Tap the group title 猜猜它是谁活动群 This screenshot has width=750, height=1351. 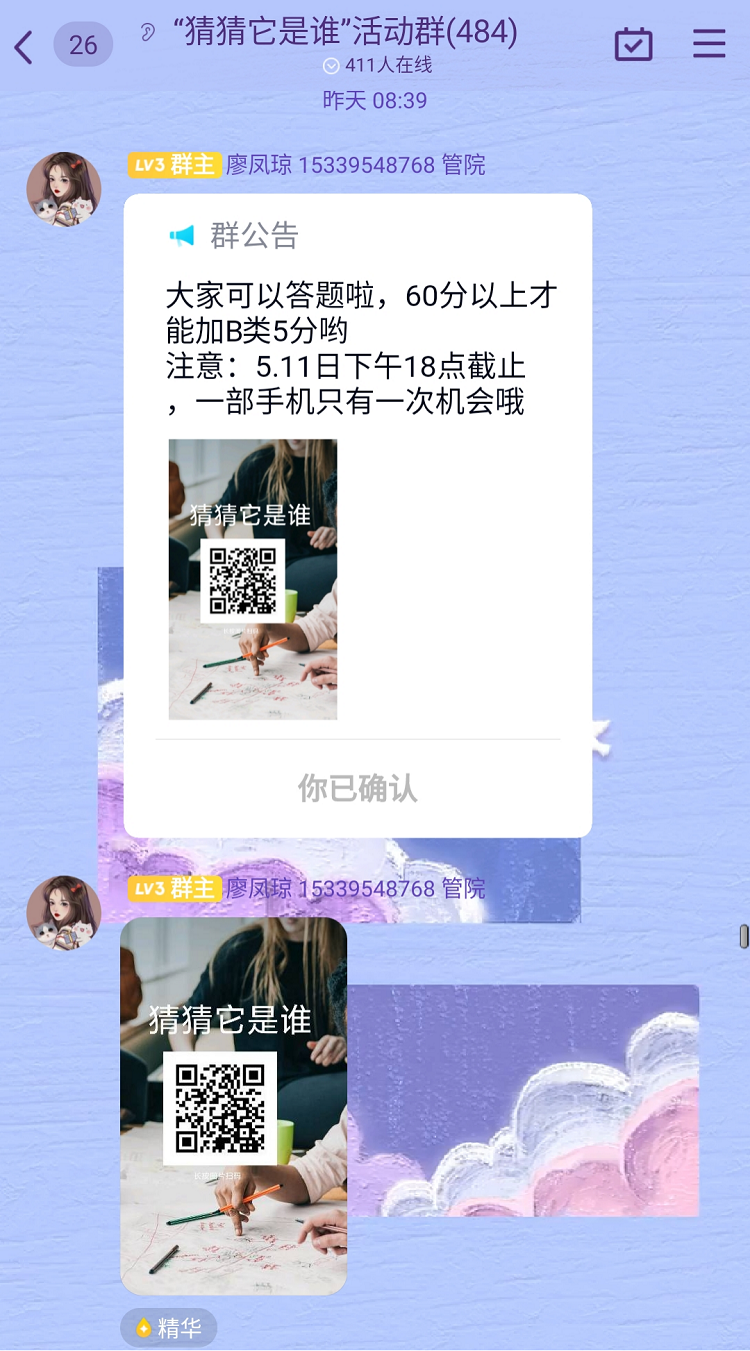tap(345, 32)
